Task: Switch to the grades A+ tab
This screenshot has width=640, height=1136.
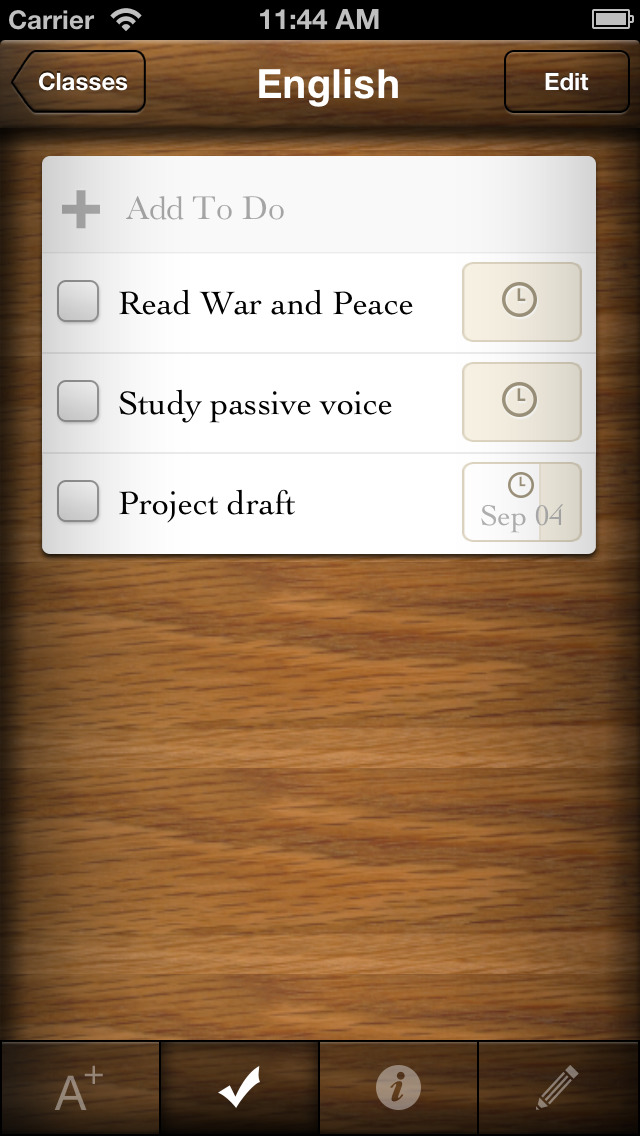Action: (x=80, y=1088)
